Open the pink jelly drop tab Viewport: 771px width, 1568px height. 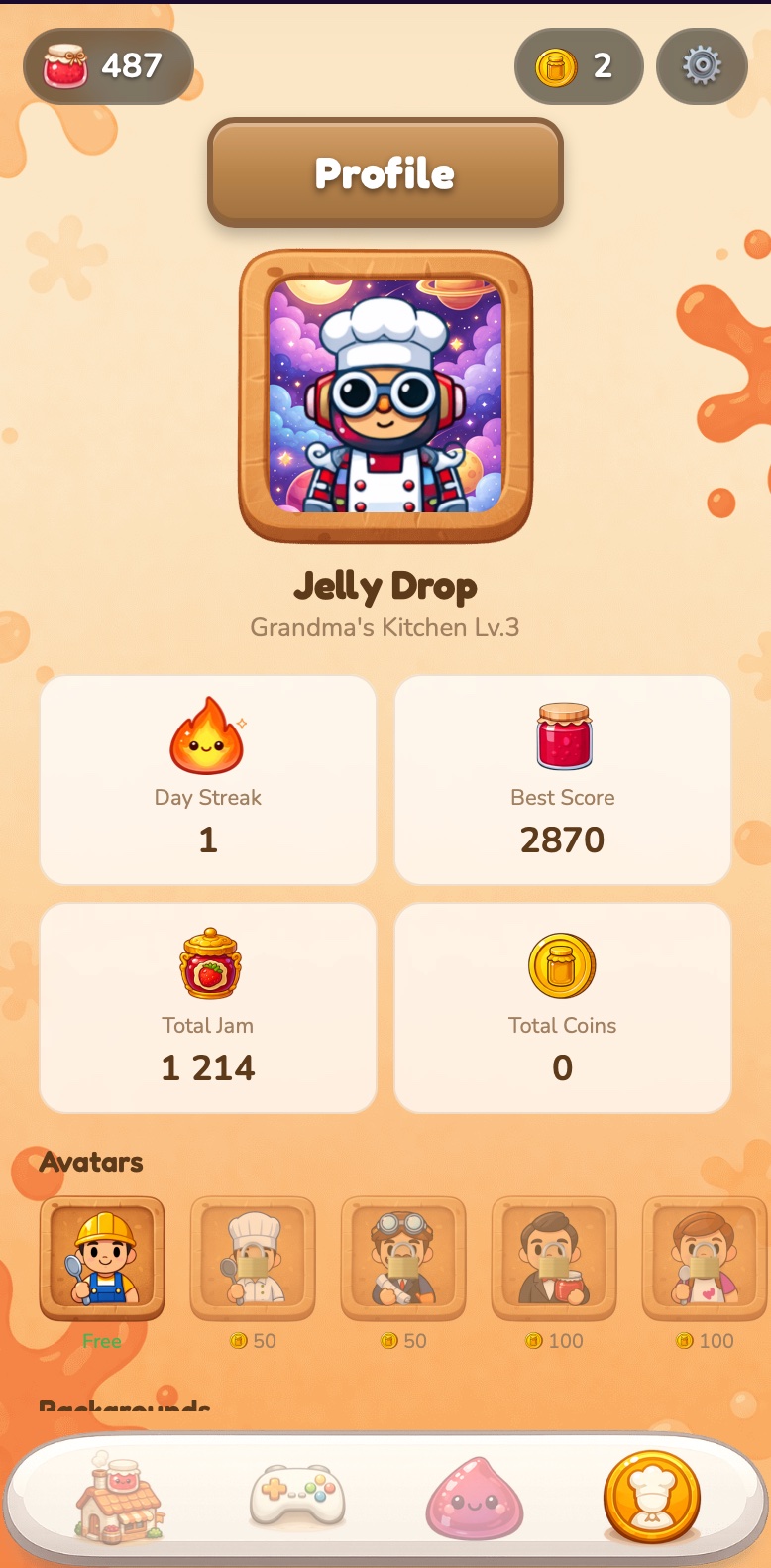pyautogui.click(x=475, y=1498)
